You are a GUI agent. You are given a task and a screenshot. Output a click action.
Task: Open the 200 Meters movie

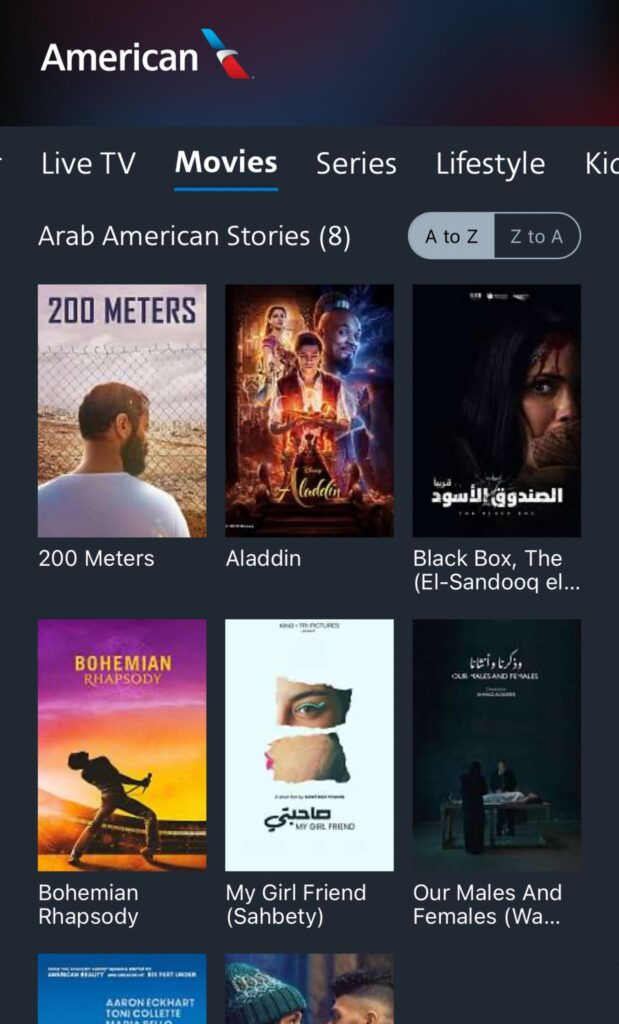pyautogui.click(x=122, y=411)
